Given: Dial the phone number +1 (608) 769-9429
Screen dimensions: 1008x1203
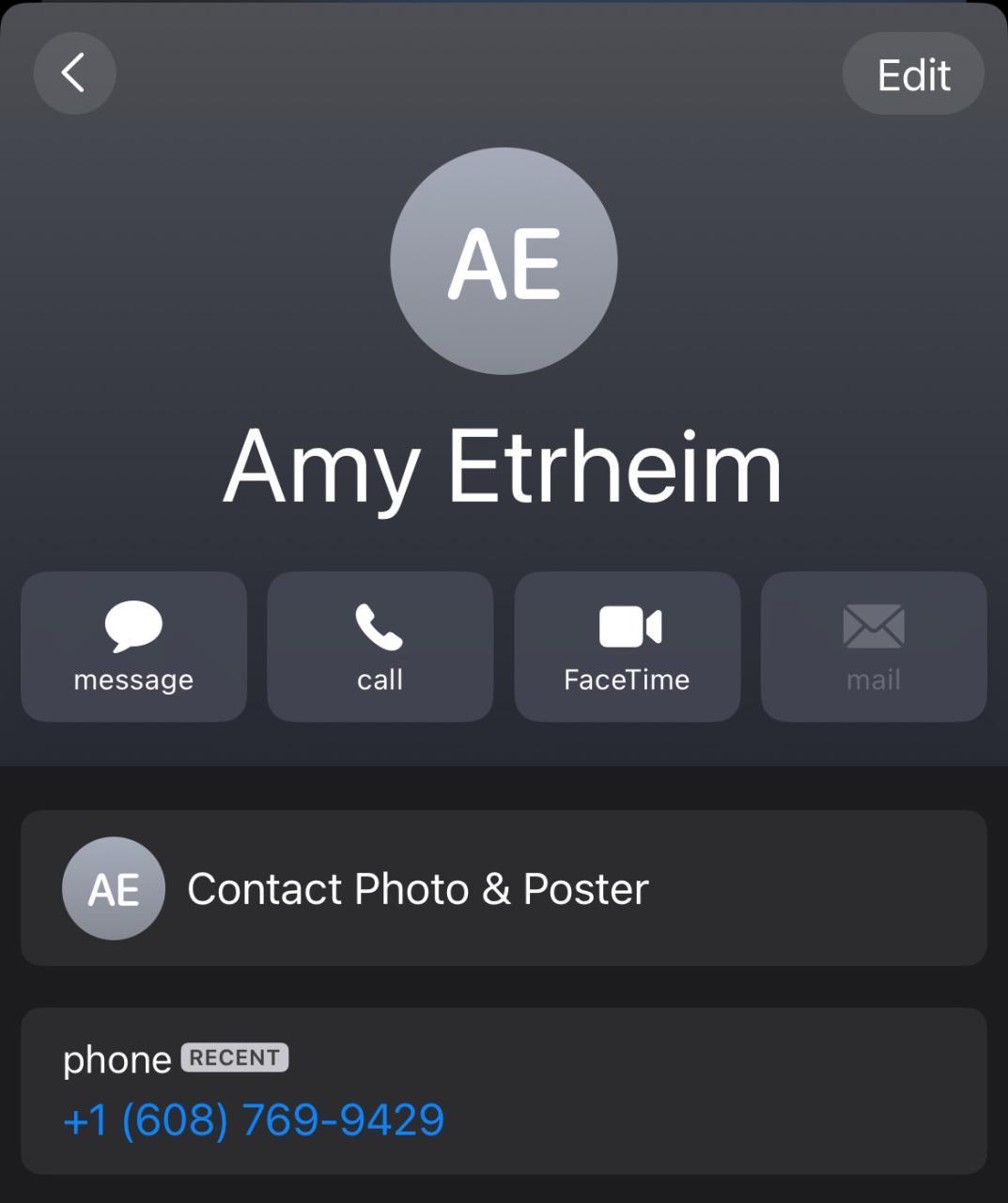Looking at the screenshot, I should point(254,1119).
